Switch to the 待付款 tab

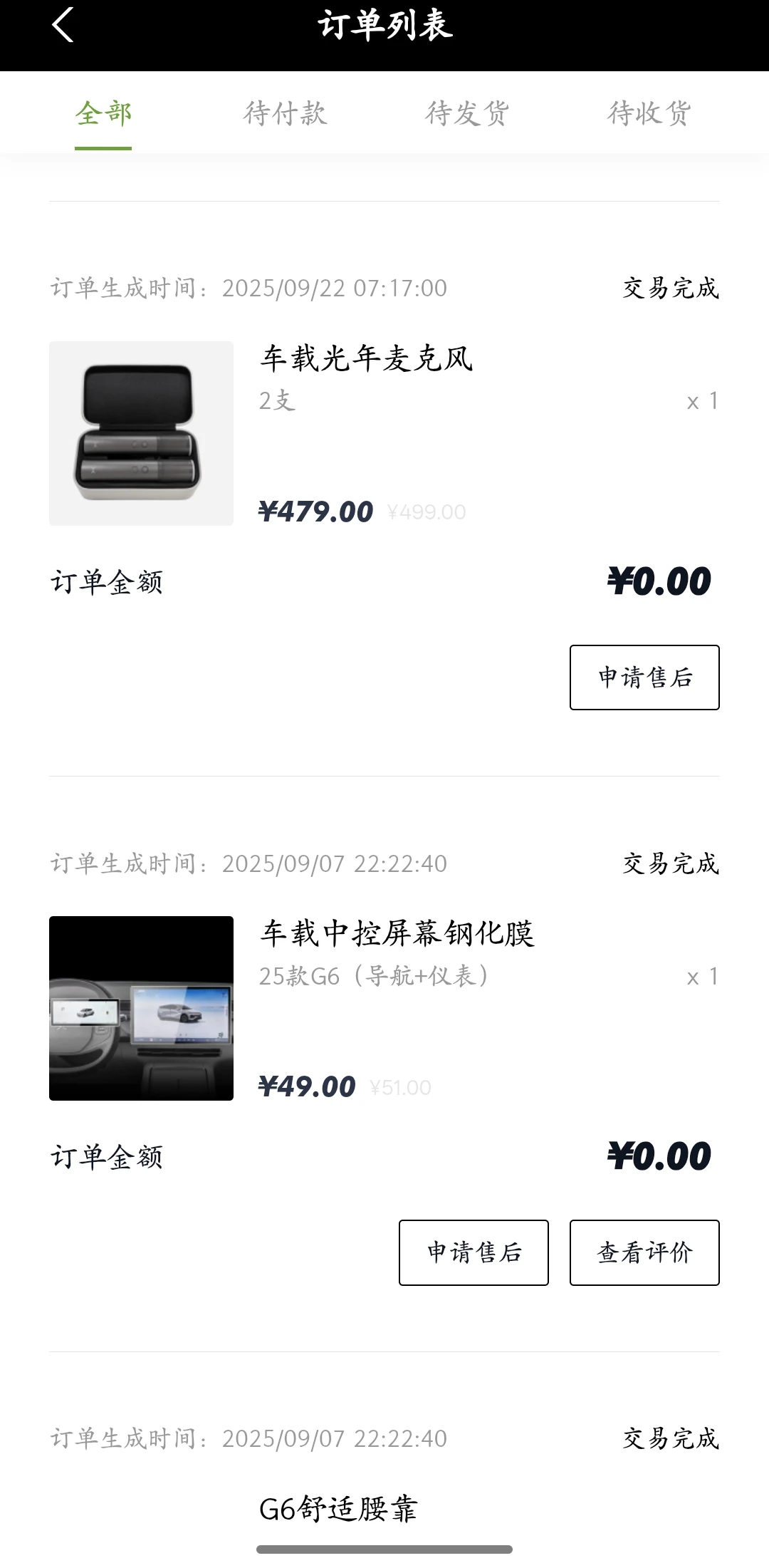[285, 113]
